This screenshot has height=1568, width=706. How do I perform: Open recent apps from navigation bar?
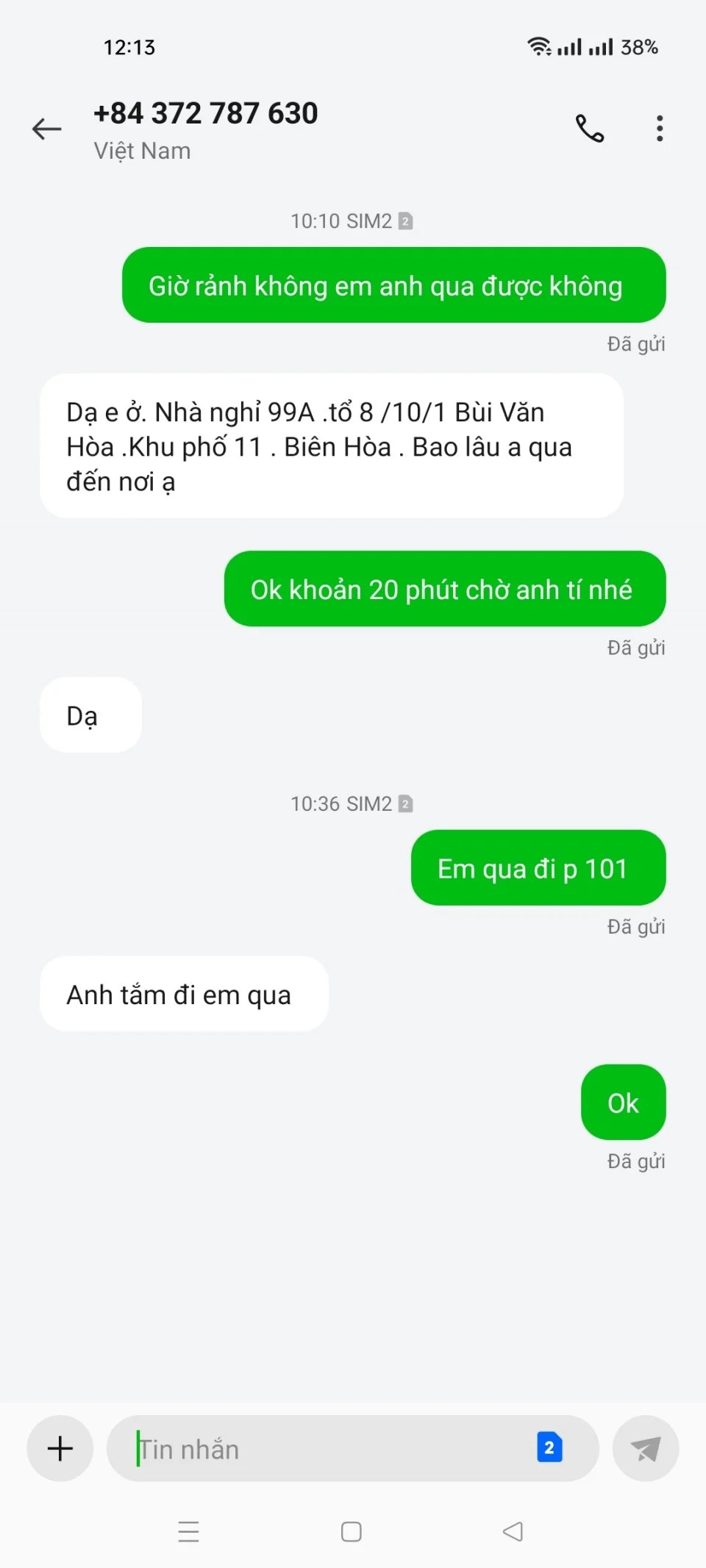point(189,1532)
